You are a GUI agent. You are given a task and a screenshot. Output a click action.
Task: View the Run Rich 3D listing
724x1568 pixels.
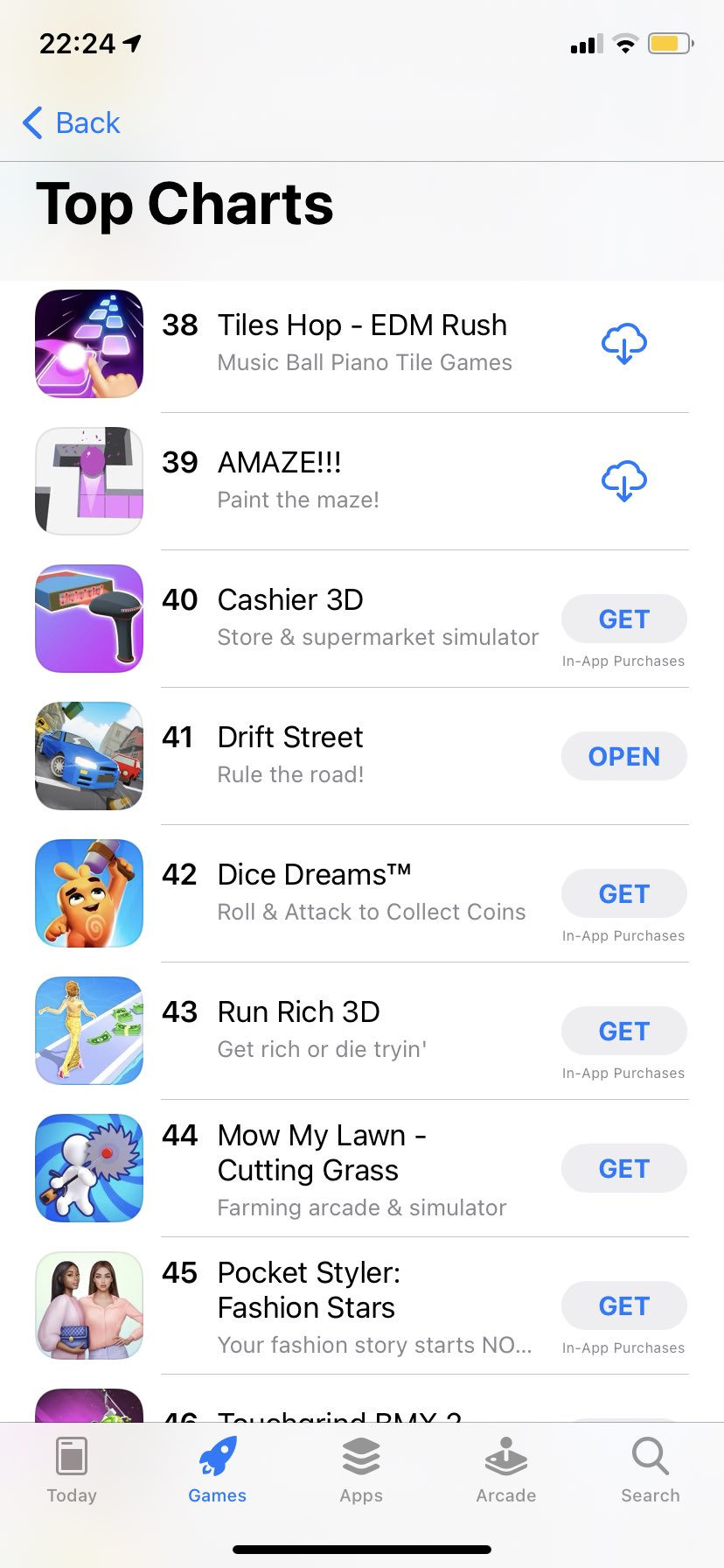[298, 1012]
